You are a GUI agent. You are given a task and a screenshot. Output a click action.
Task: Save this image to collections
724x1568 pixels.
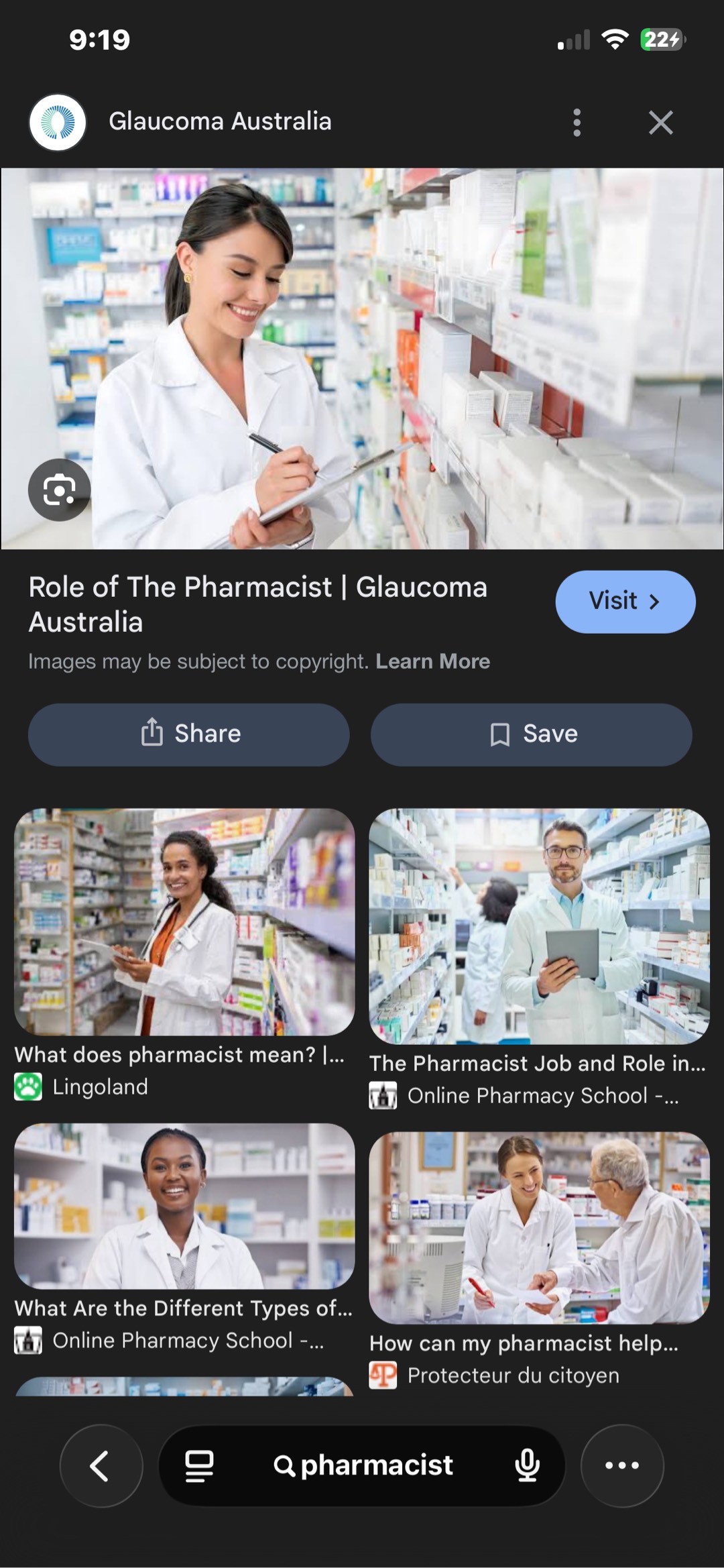tap(531, 734)
